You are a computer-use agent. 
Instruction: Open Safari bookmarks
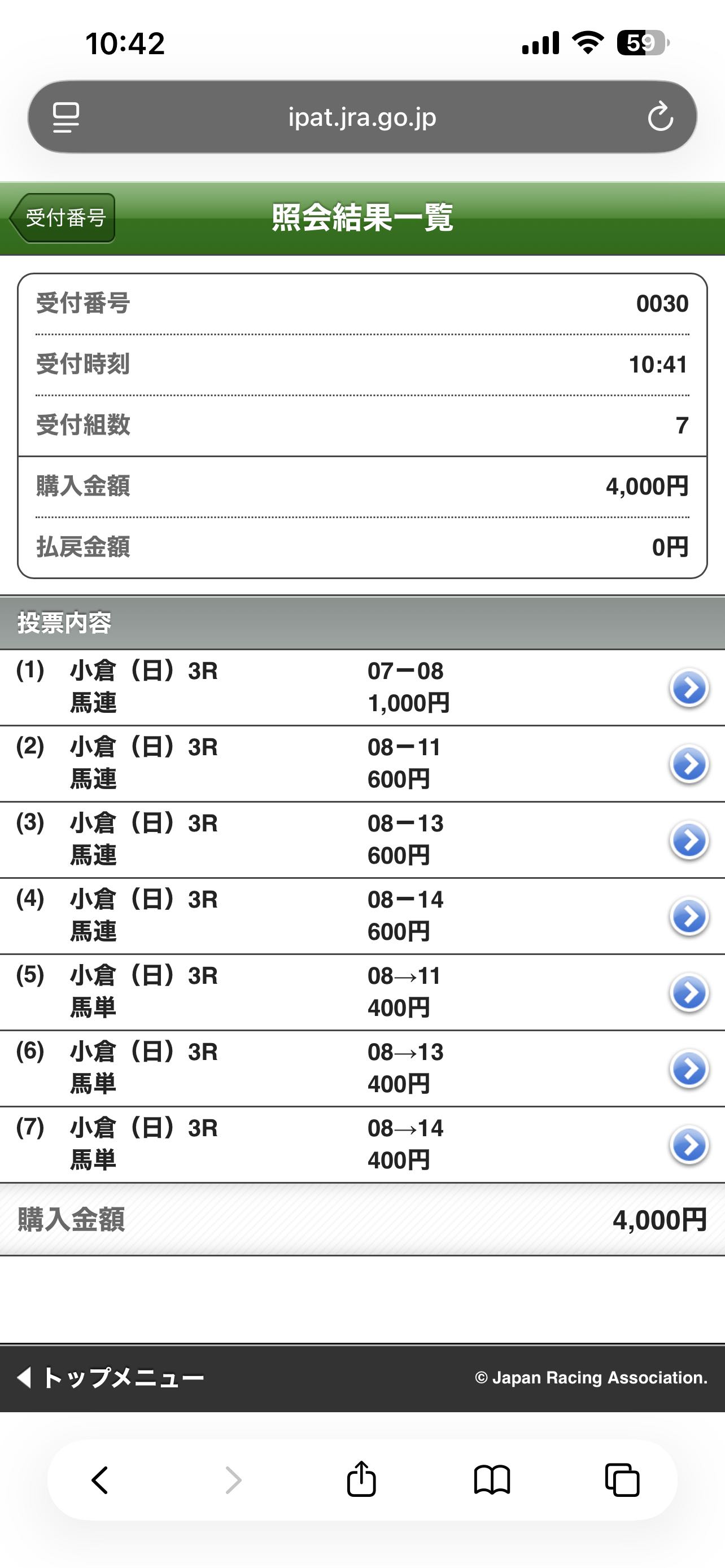(492, 1480)
